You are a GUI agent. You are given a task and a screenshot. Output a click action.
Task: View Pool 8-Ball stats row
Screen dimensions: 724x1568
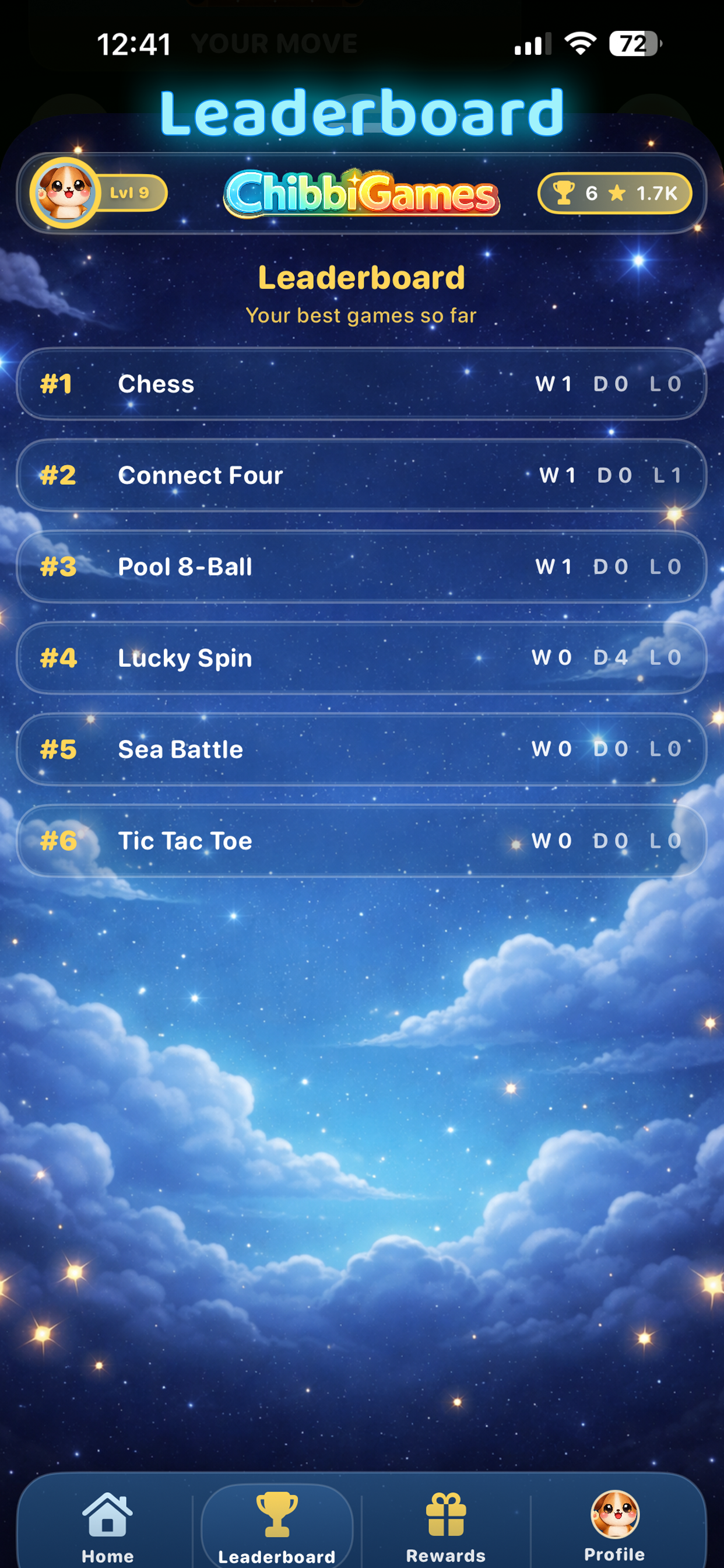[362, 566]
